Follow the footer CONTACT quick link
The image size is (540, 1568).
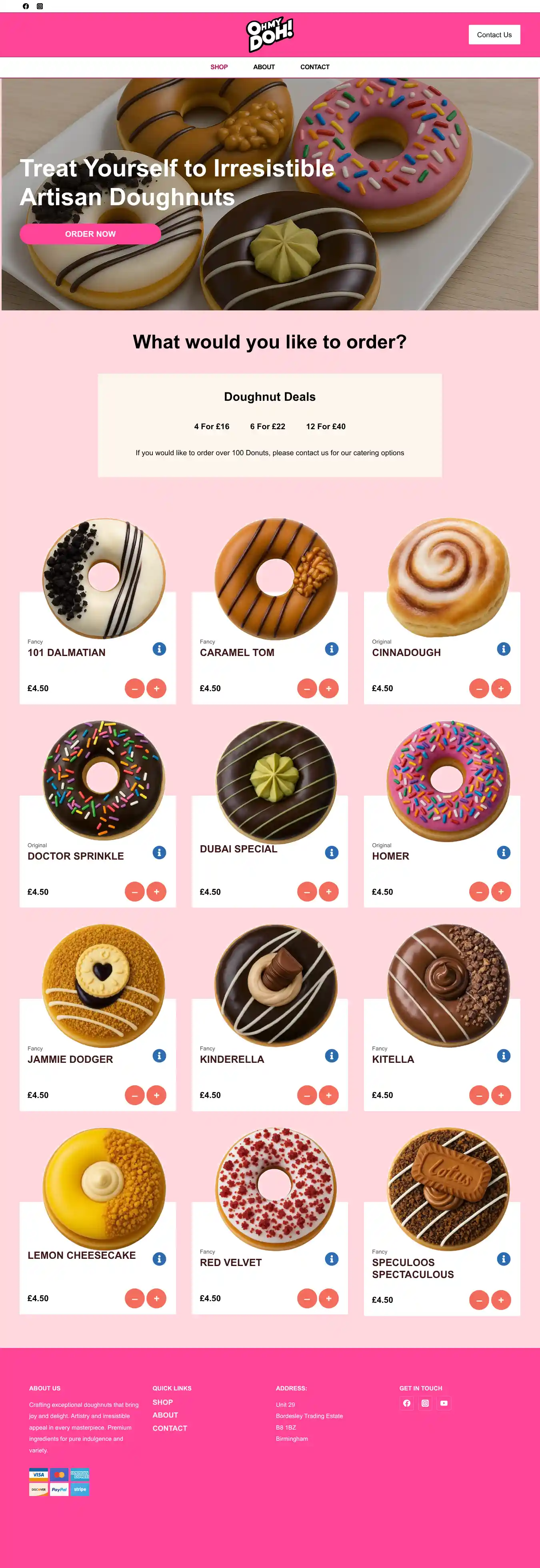coord(170,1428)
